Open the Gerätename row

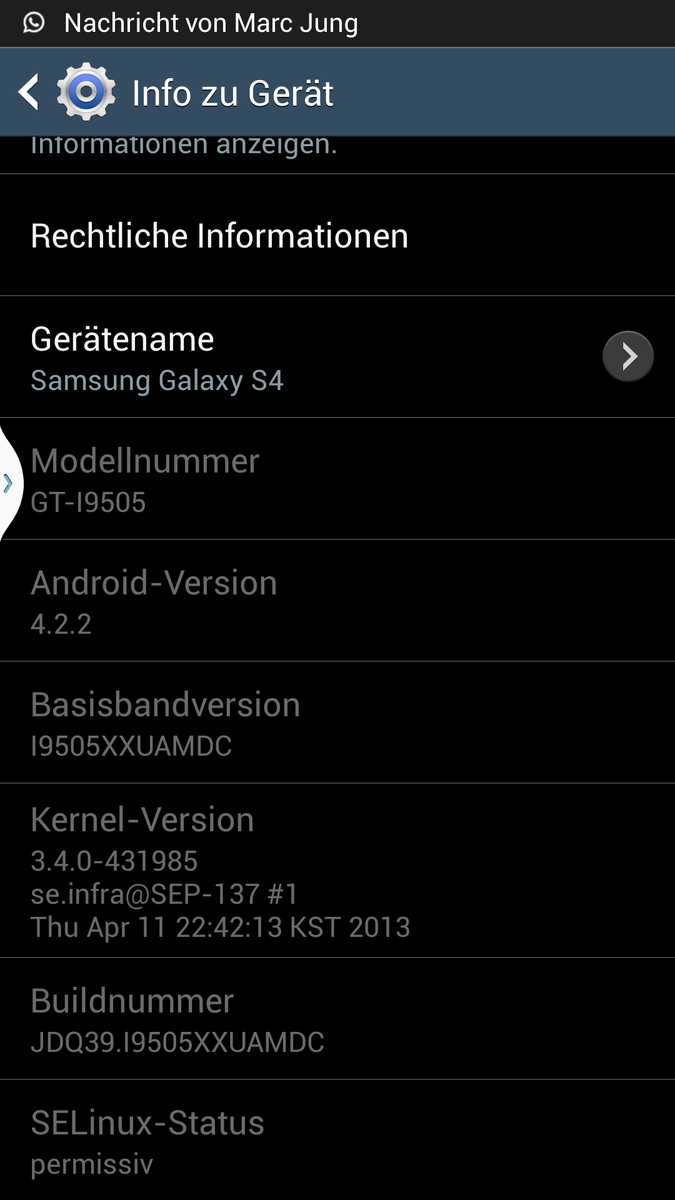[300, 357]
